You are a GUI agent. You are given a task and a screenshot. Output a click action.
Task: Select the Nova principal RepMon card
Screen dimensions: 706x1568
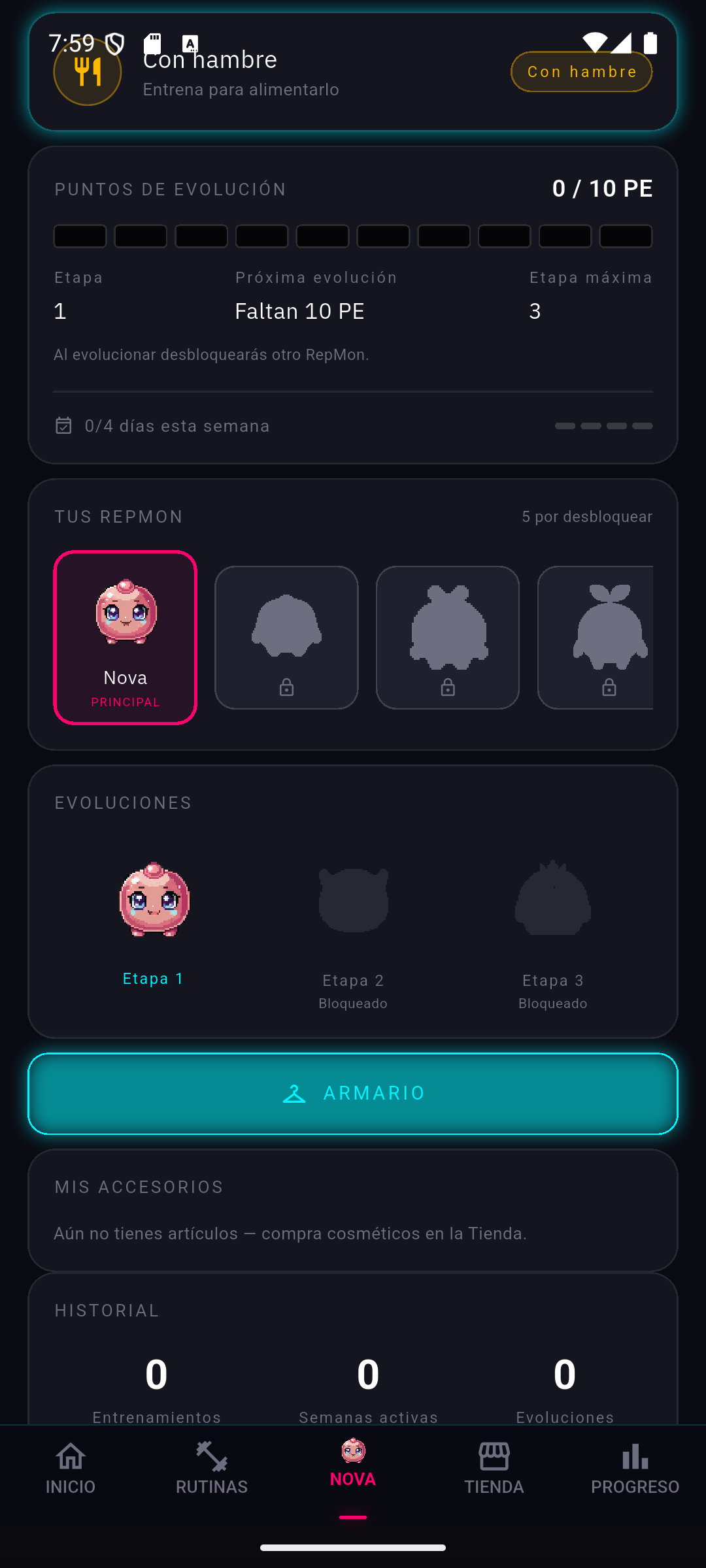coord(125,638)
